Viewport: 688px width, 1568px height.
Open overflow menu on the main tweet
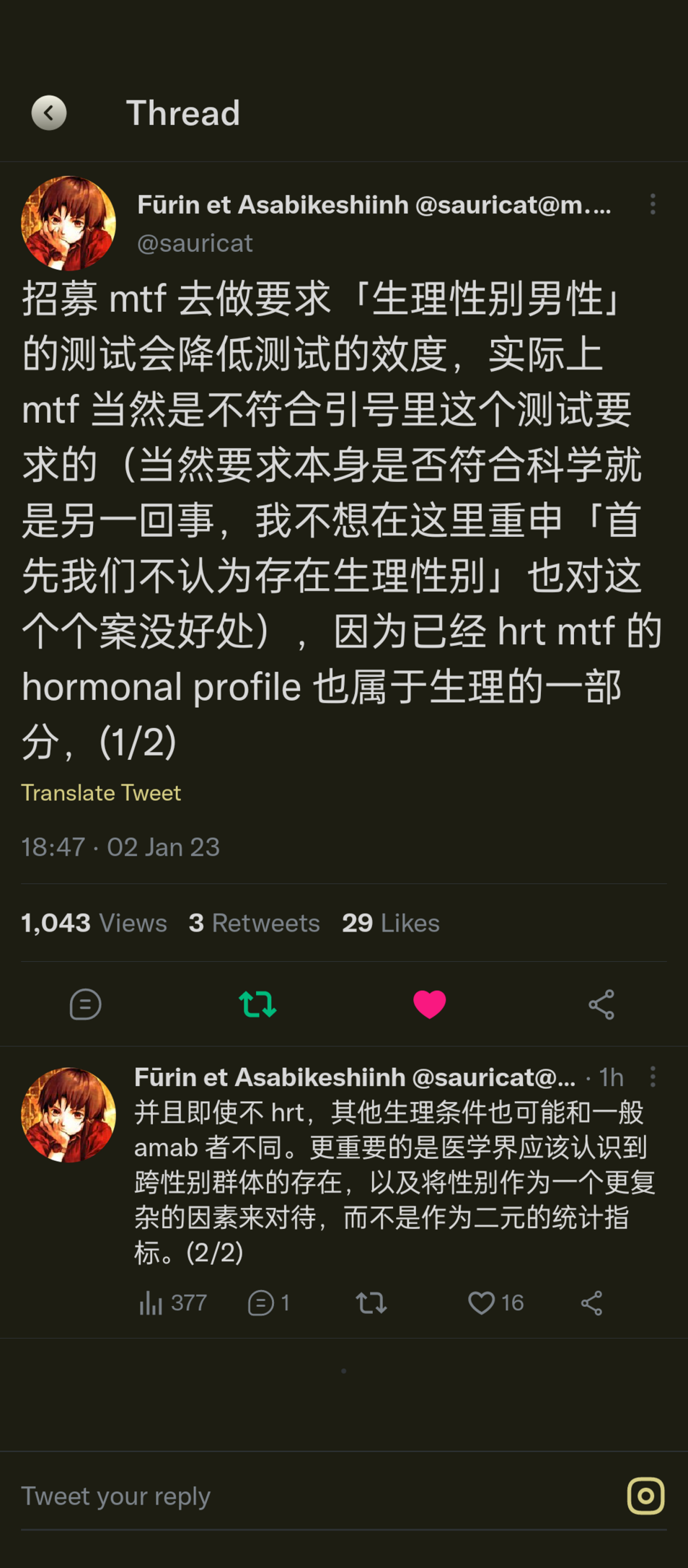coord(652,204)
